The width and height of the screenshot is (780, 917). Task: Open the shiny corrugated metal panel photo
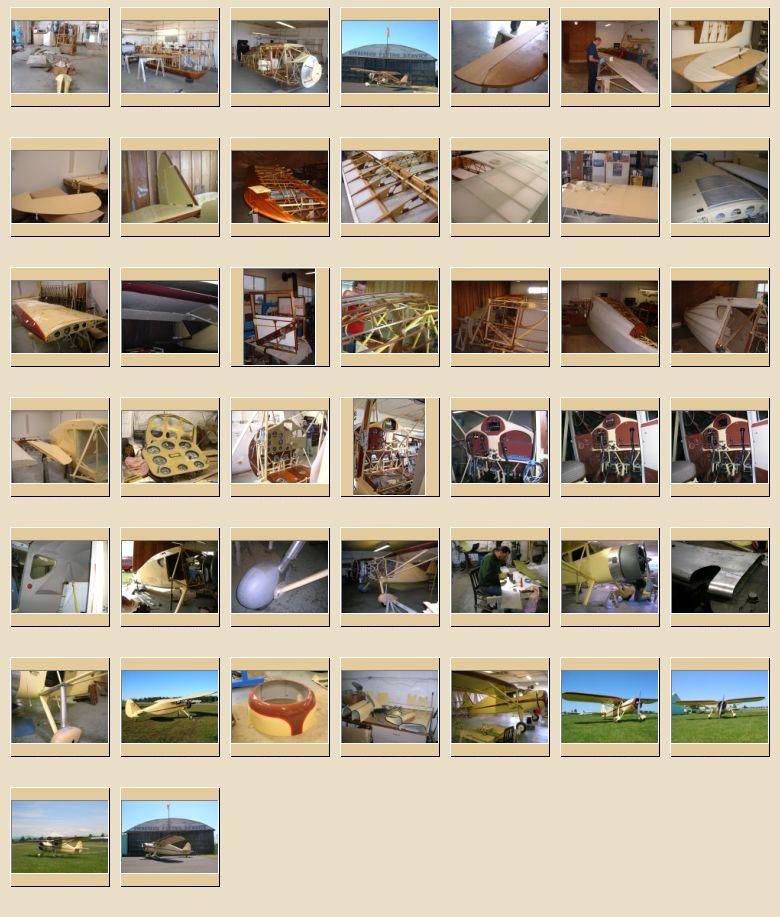click(x=719, y=577)
